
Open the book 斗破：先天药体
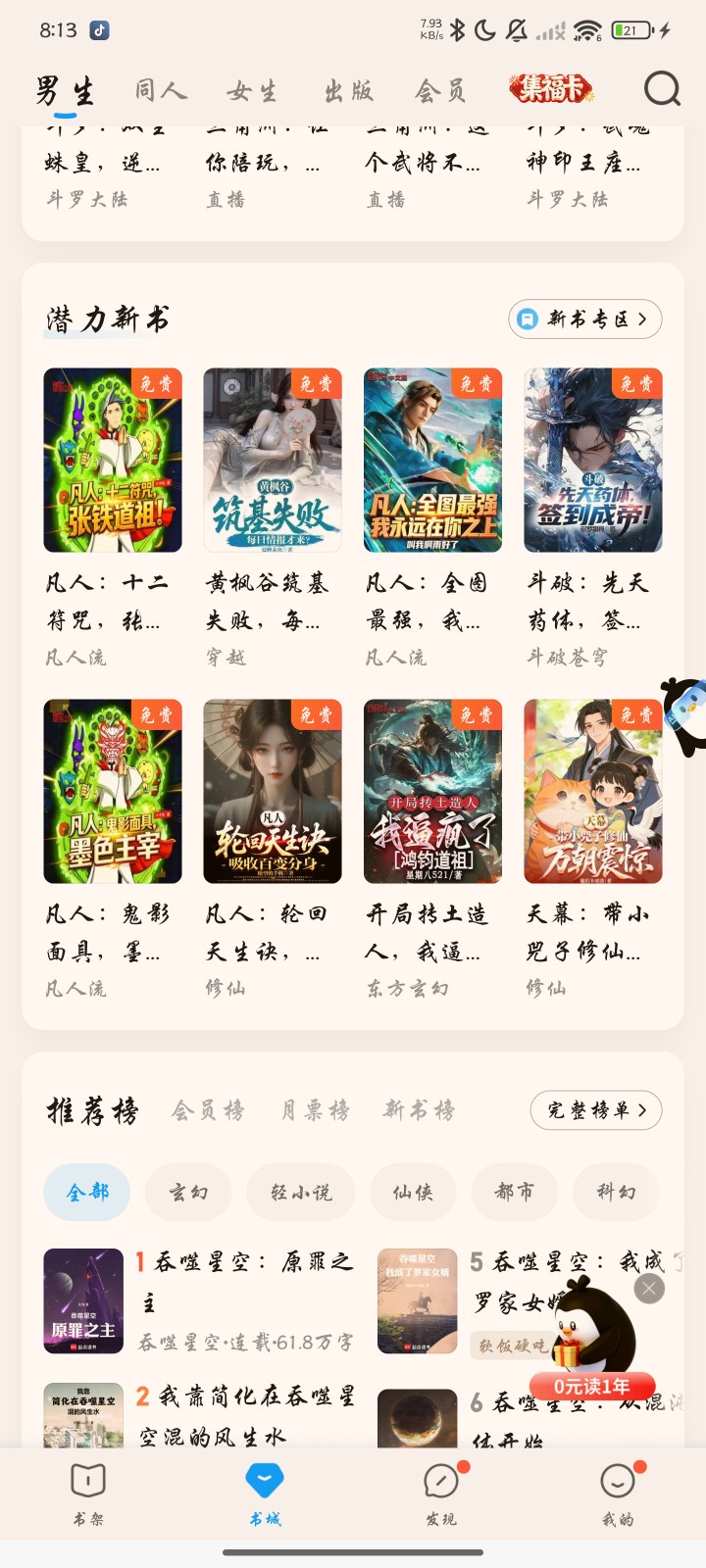coord(593,461)
